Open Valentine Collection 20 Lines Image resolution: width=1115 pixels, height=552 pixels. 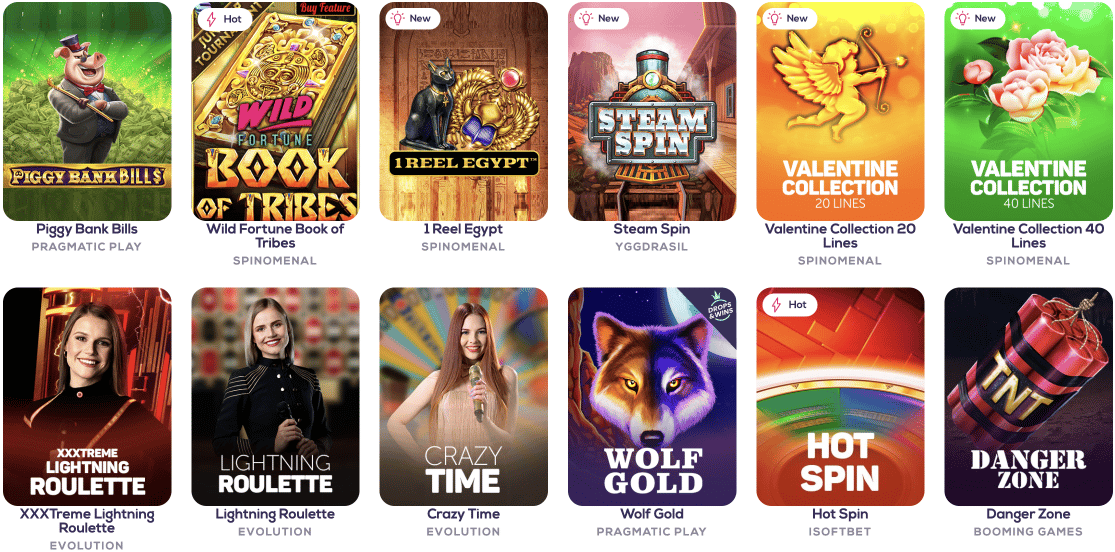pos(840,112)
